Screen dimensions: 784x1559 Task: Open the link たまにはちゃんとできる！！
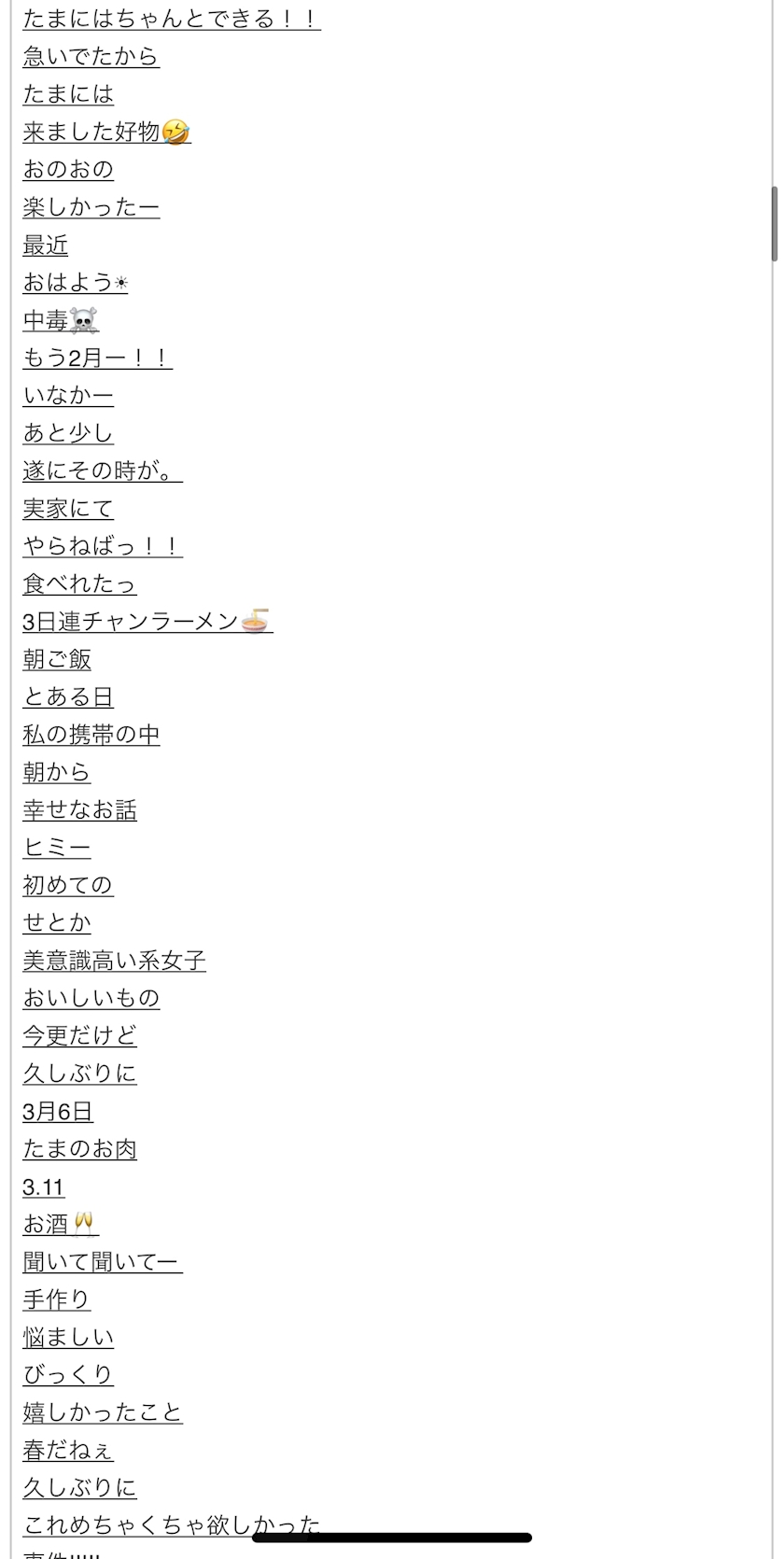tap(172, 19)
